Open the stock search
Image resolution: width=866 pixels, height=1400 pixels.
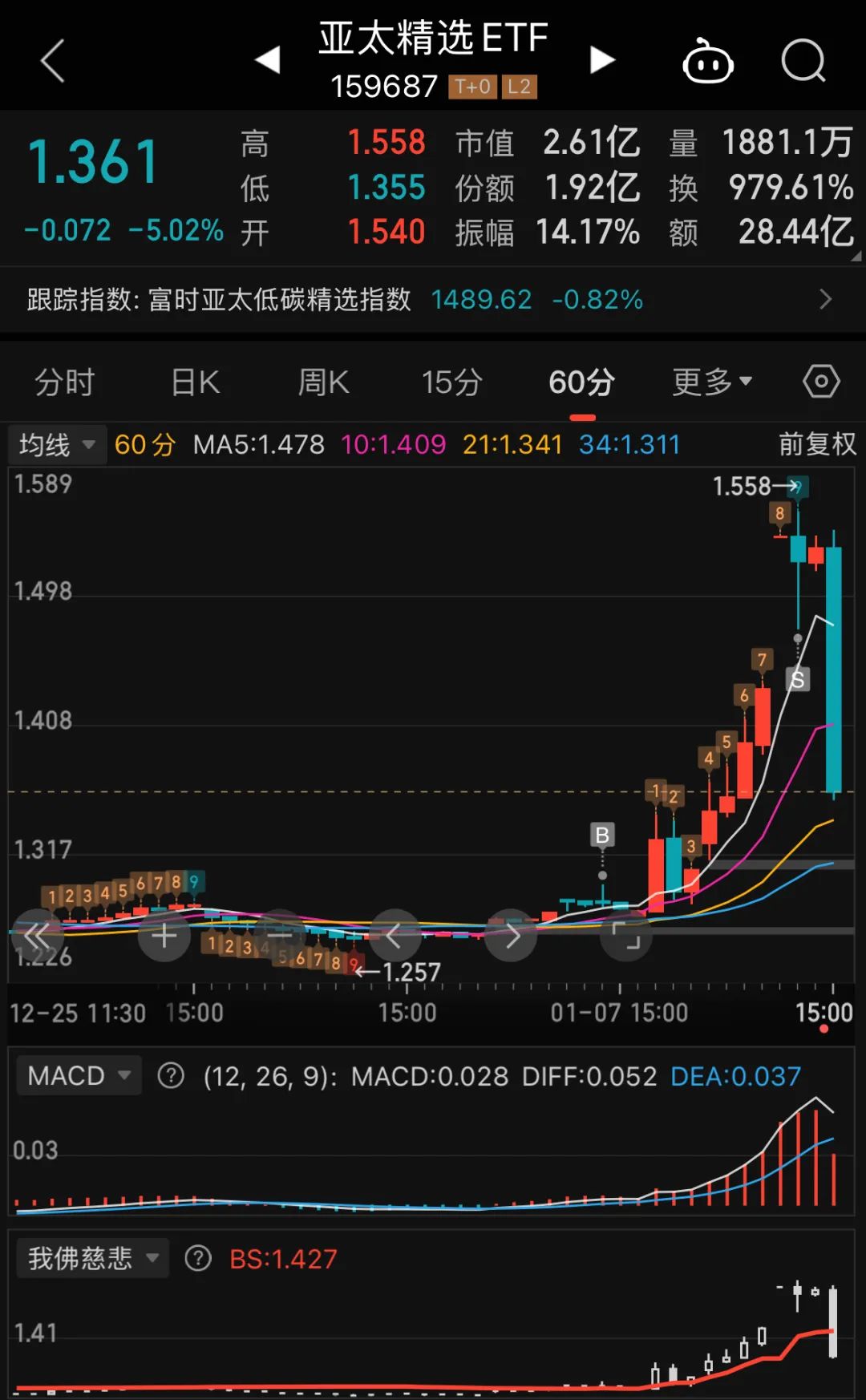click(802, 61)
